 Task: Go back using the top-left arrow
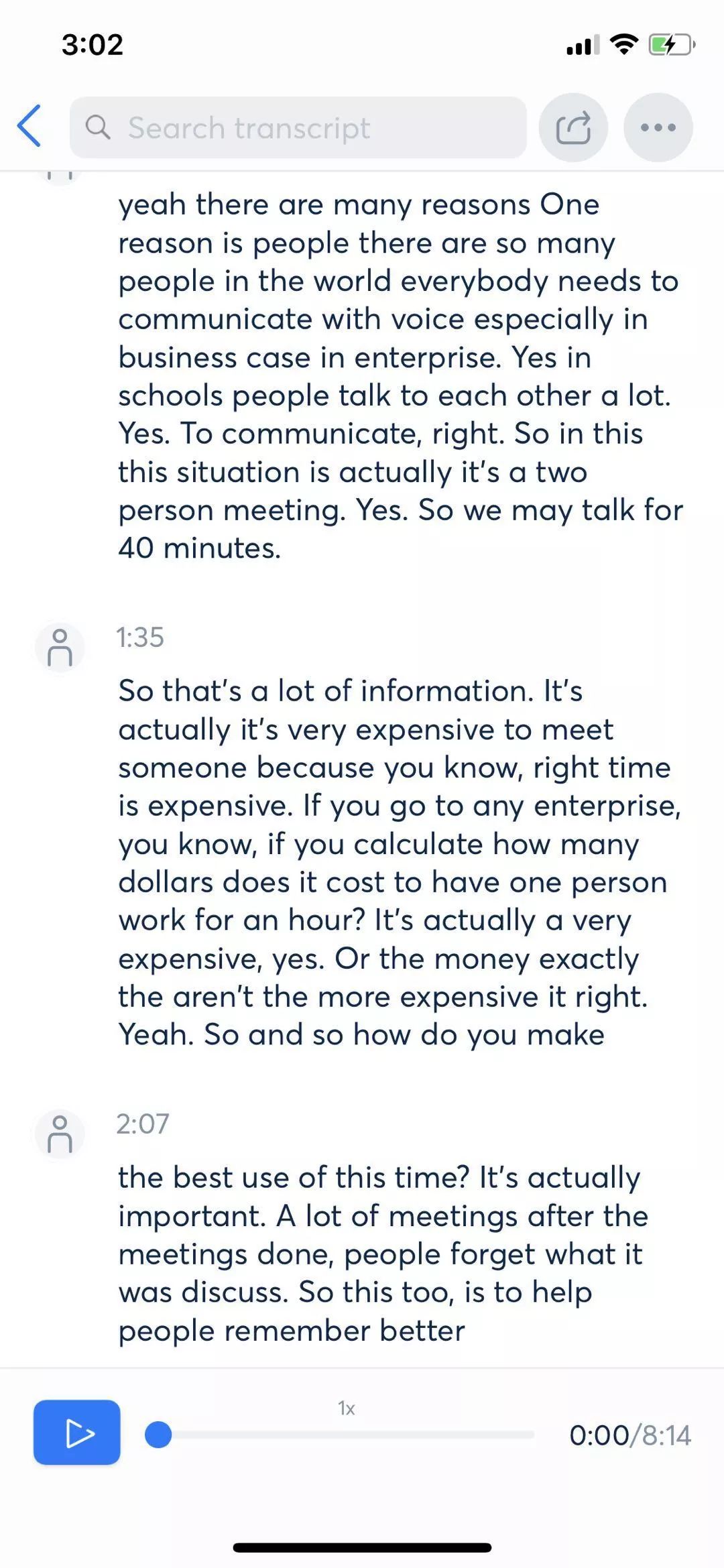29,126
